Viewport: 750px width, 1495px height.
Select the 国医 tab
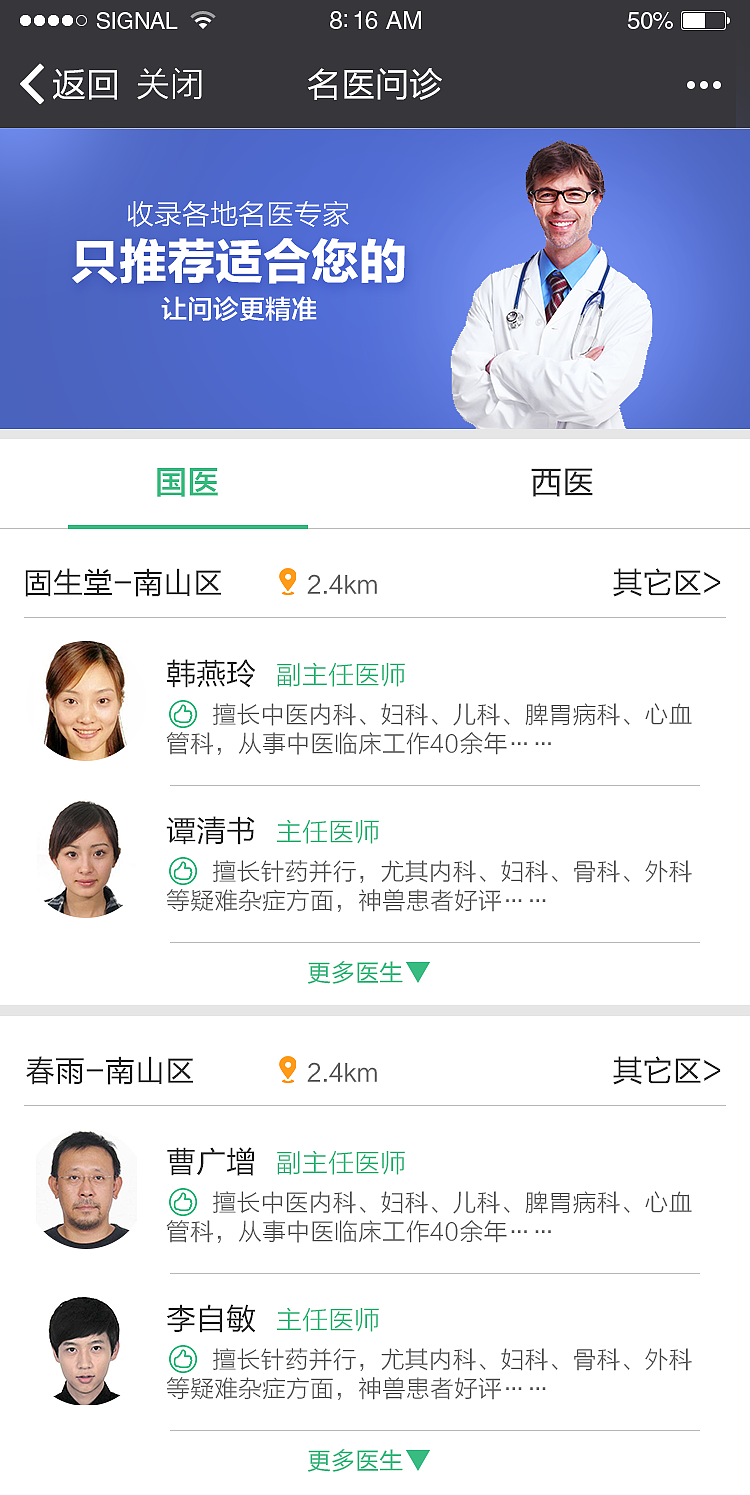[187, 482]
